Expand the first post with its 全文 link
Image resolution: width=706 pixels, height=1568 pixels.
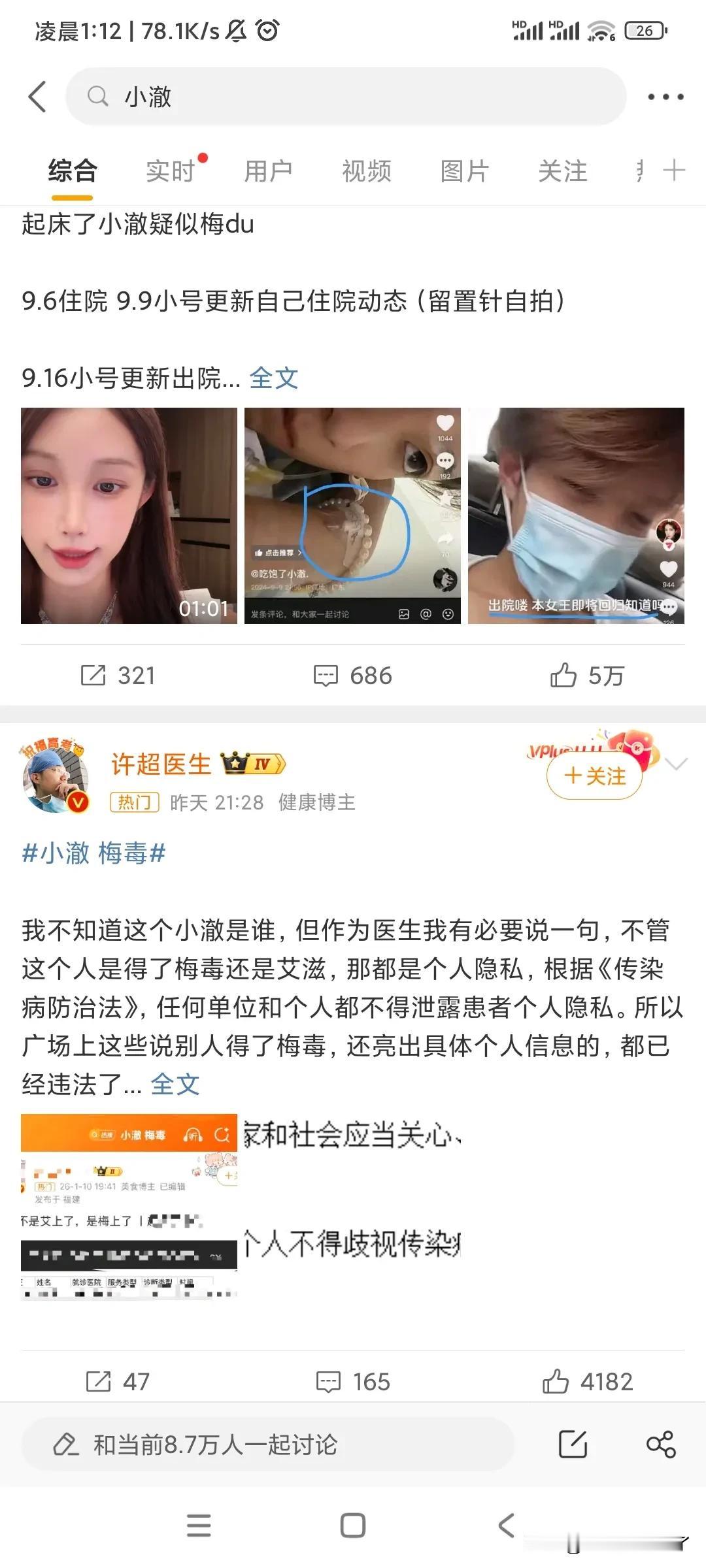pyautogui.click(x=275, y=378)
